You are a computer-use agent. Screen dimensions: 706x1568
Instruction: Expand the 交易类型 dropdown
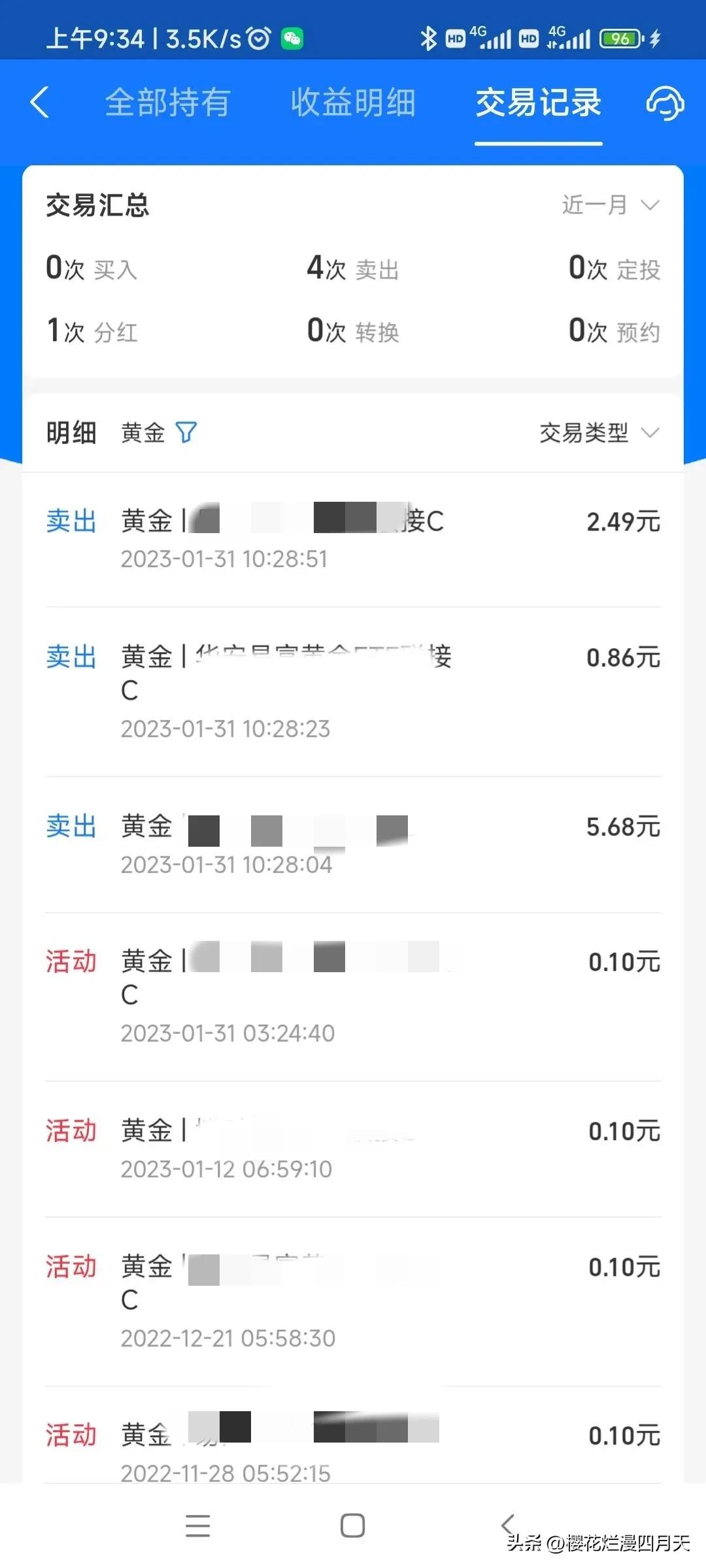click(601, 432)
